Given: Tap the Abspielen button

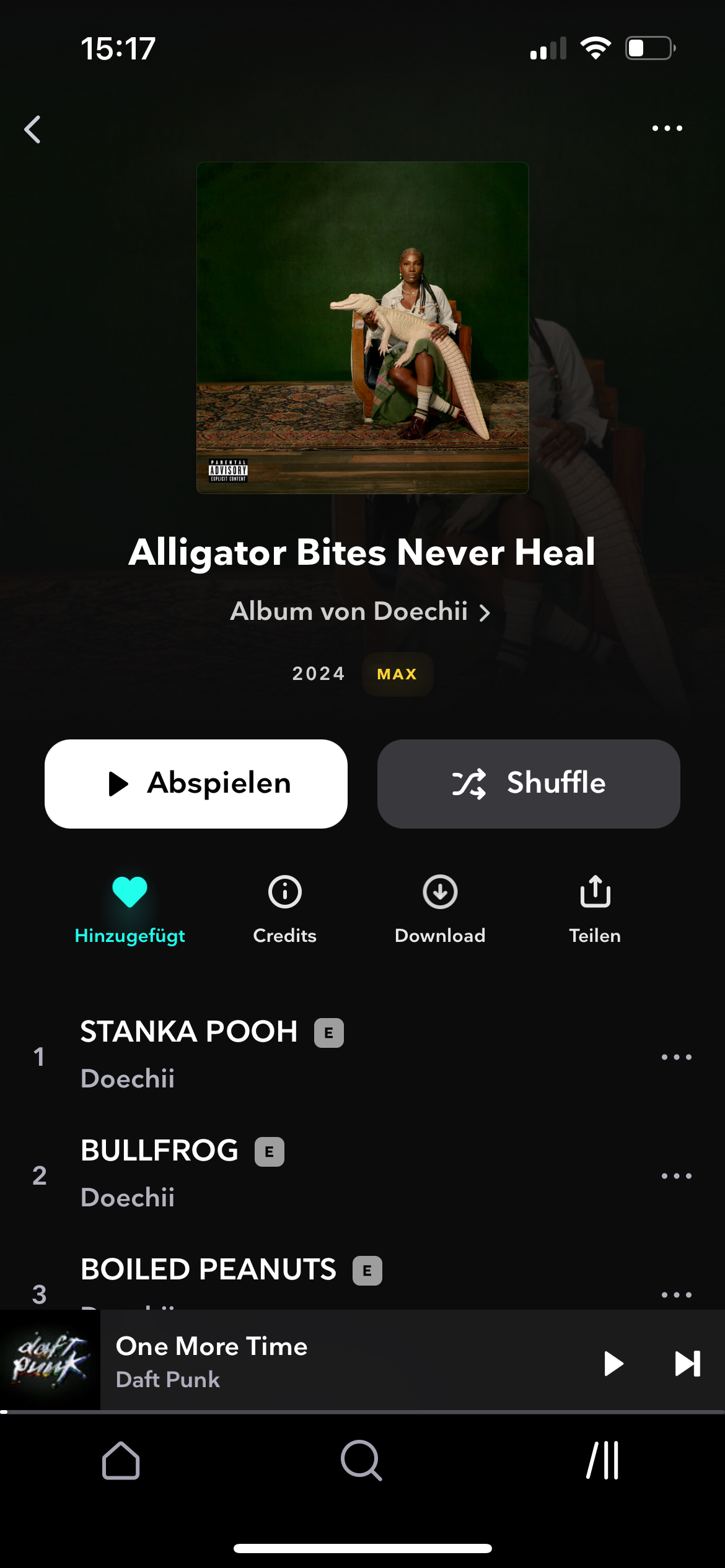Looking at the screenshot, I should pyautogui.click(x=196, y=783).
